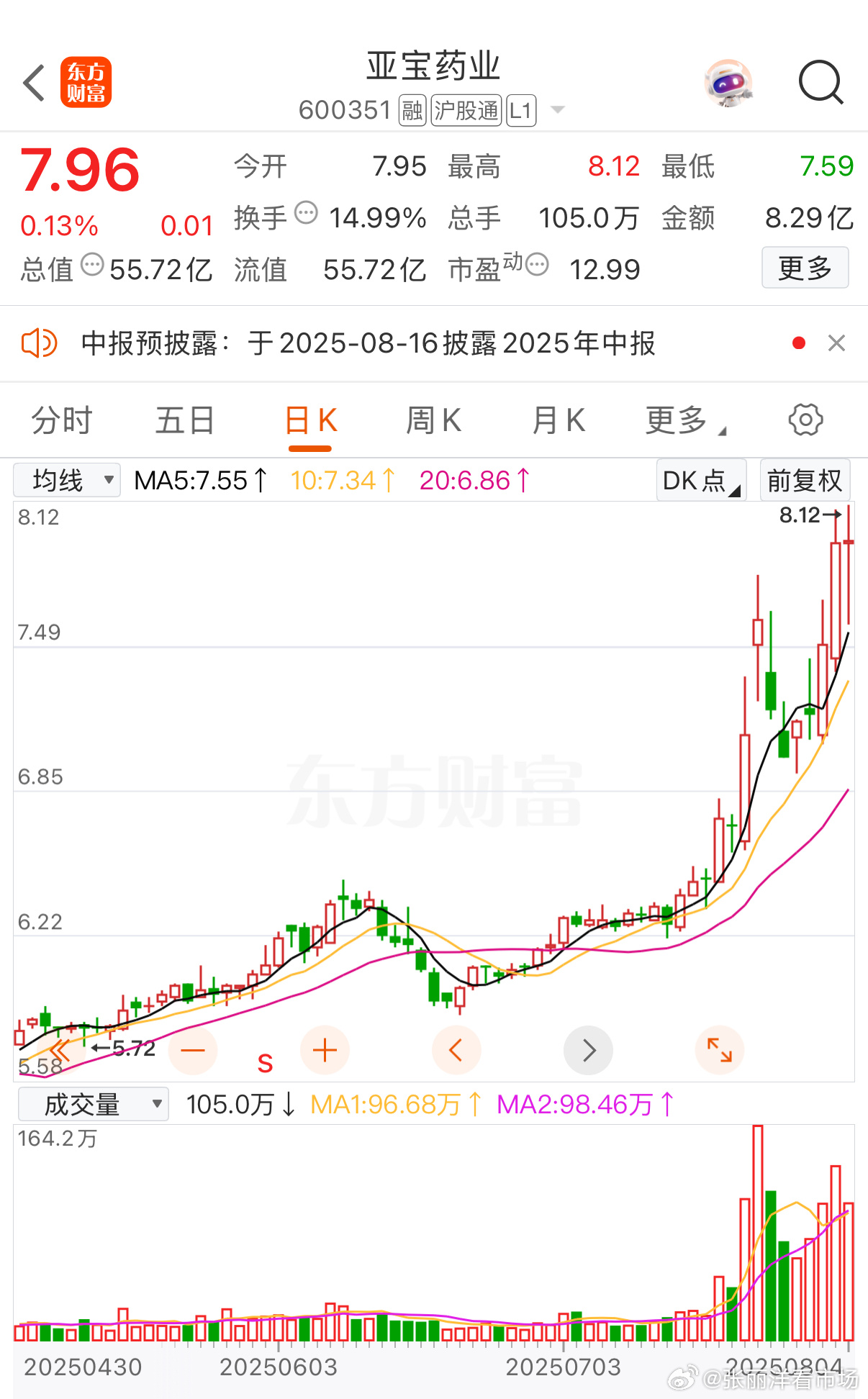Screen dimensions: 868x1399
Task: Select the 月K chart tab
Action: pos(559,420)
